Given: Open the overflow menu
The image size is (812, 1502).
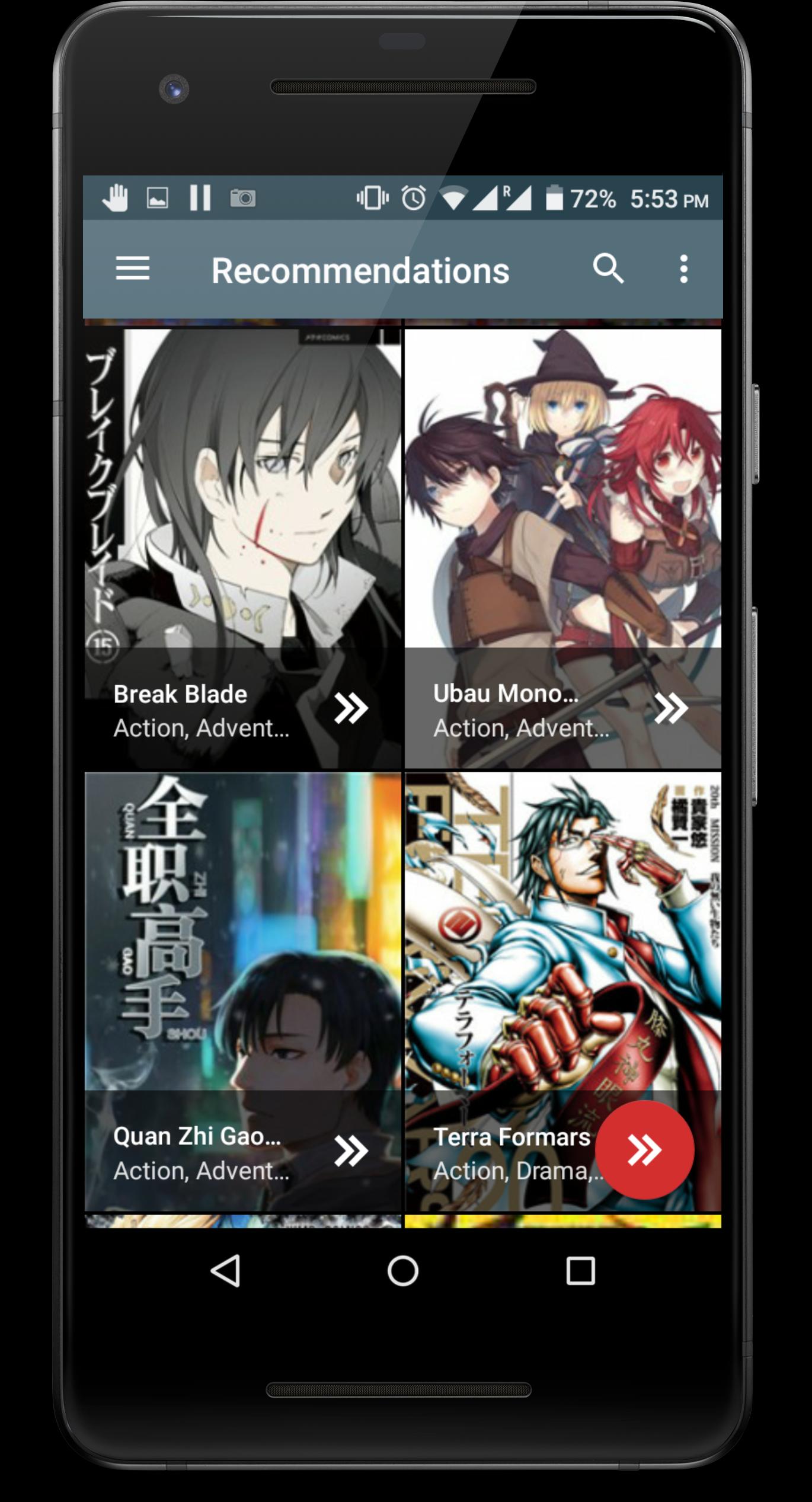Looking at the screenshot, I should [683, 269].
